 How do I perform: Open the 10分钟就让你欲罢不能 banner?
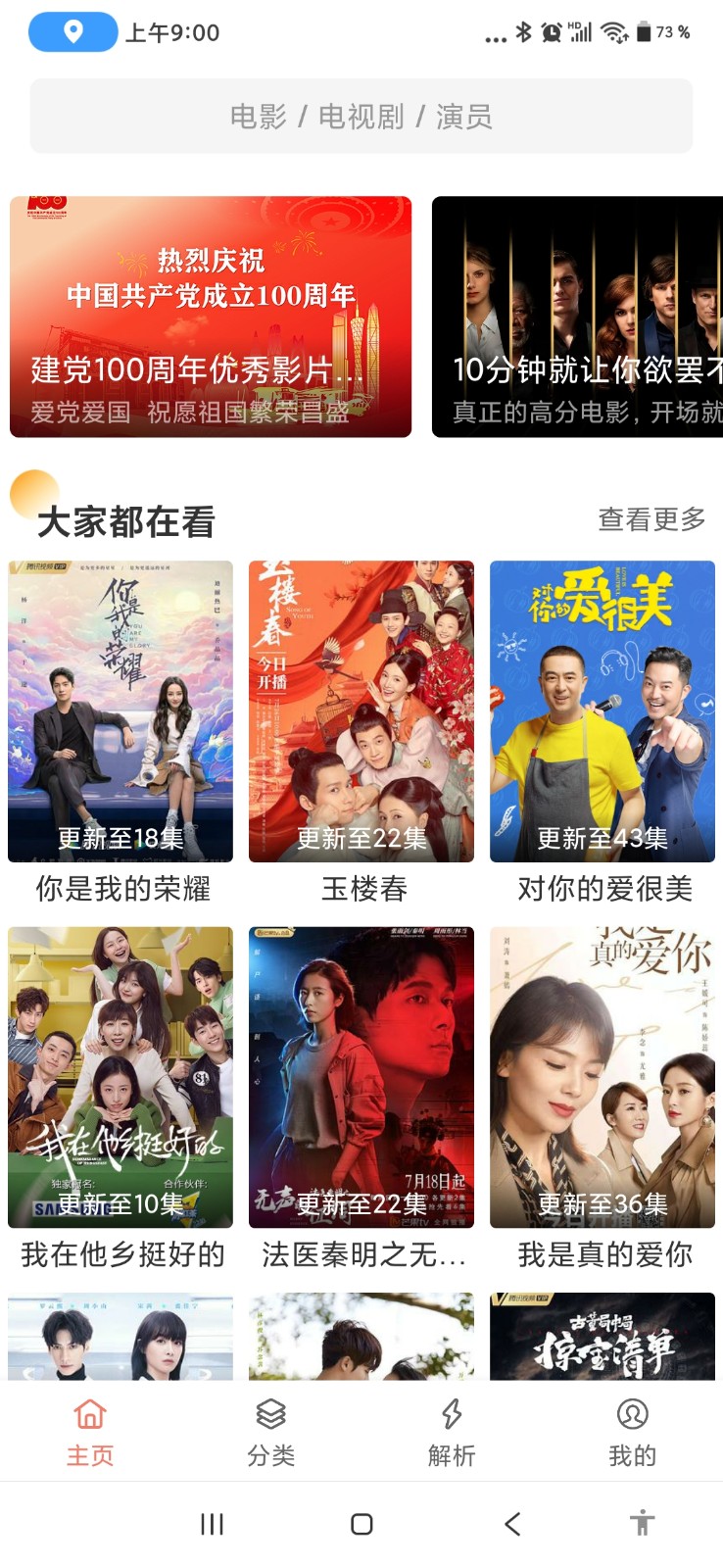(x=577, y=317)
